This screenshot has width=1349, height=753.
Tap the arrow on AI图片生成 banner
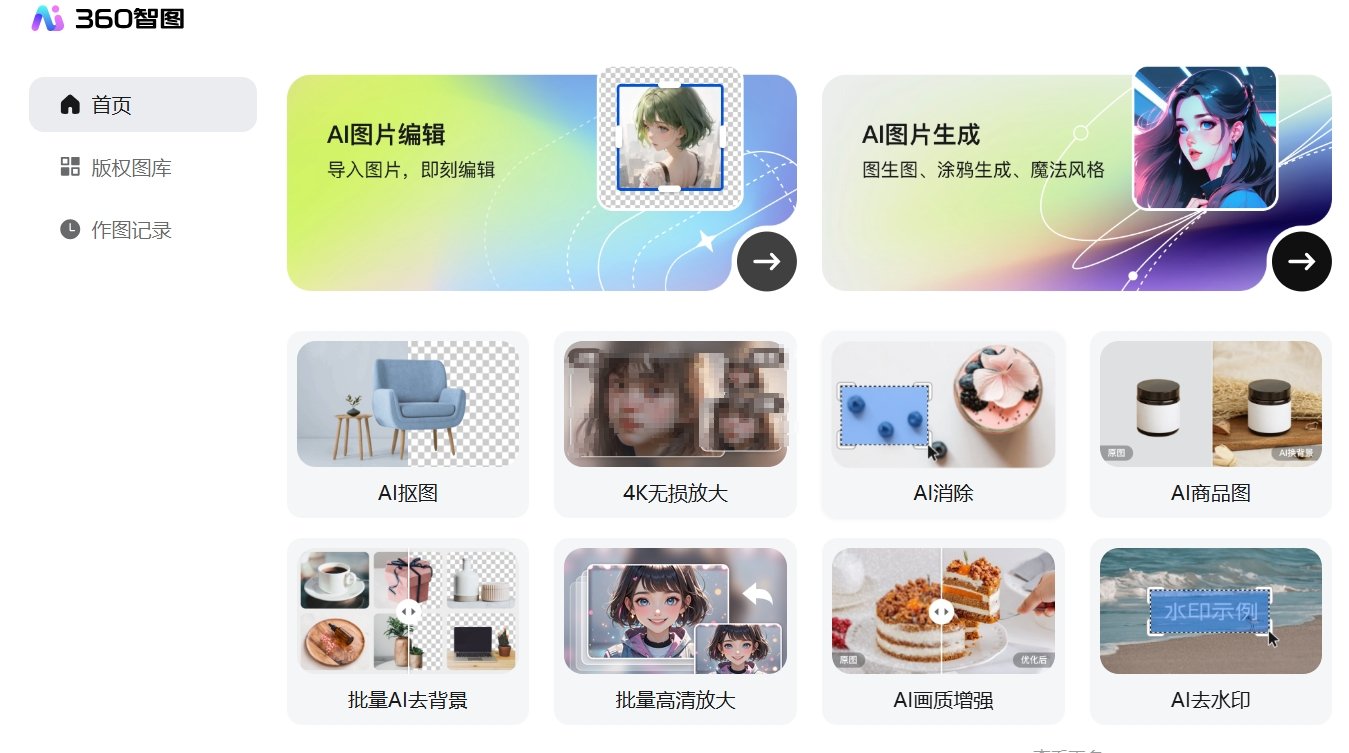click(1301, 261)
